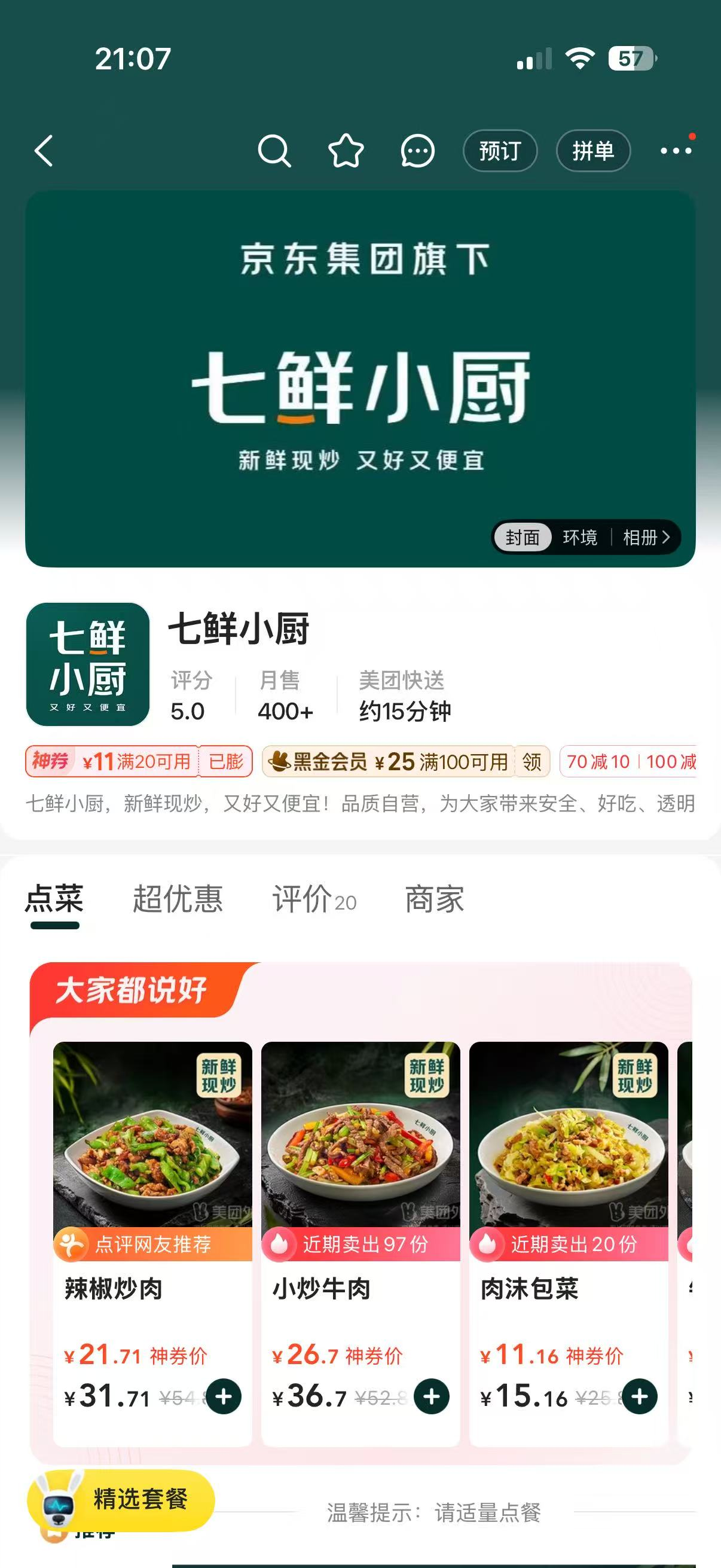The height and width of the screenshot is (1568, 721).
Task: Add 辣椒炒肉 to the cart
Action: pyautogui.click(x=224, y=1396)
